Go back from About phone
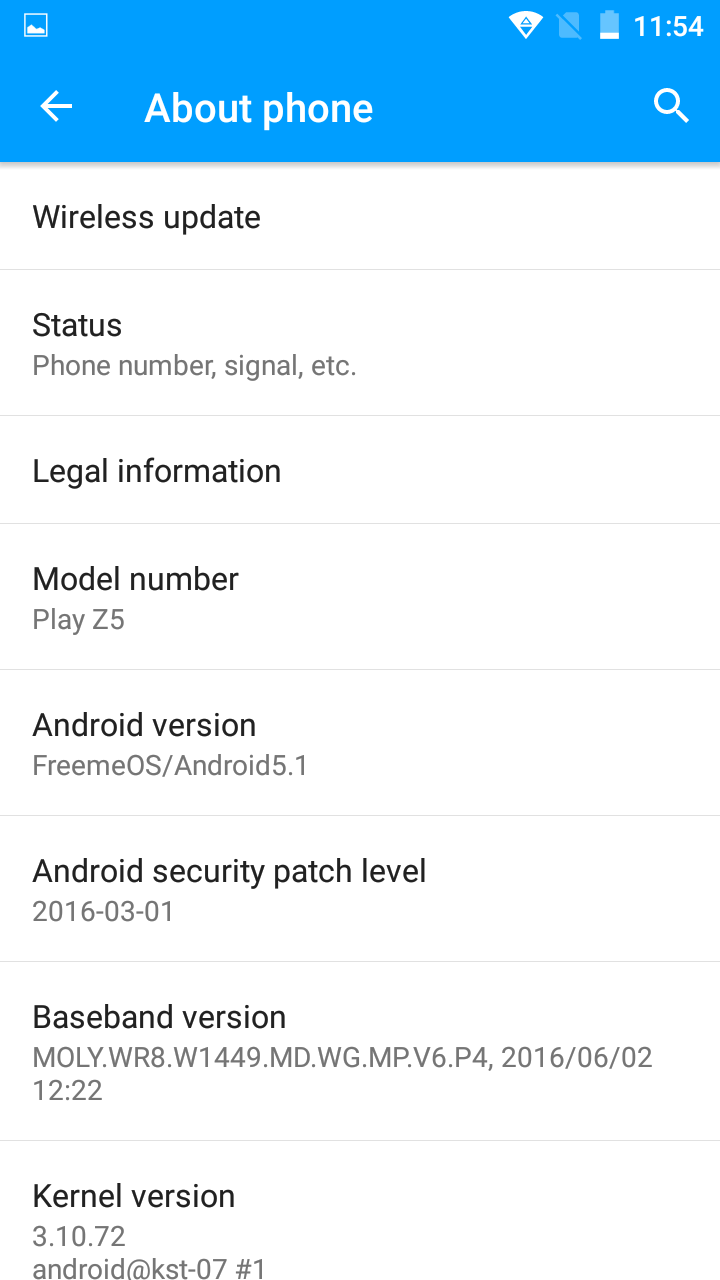Image resolution: width=720 pixels, height=1280 pixels. coord(56,107)
